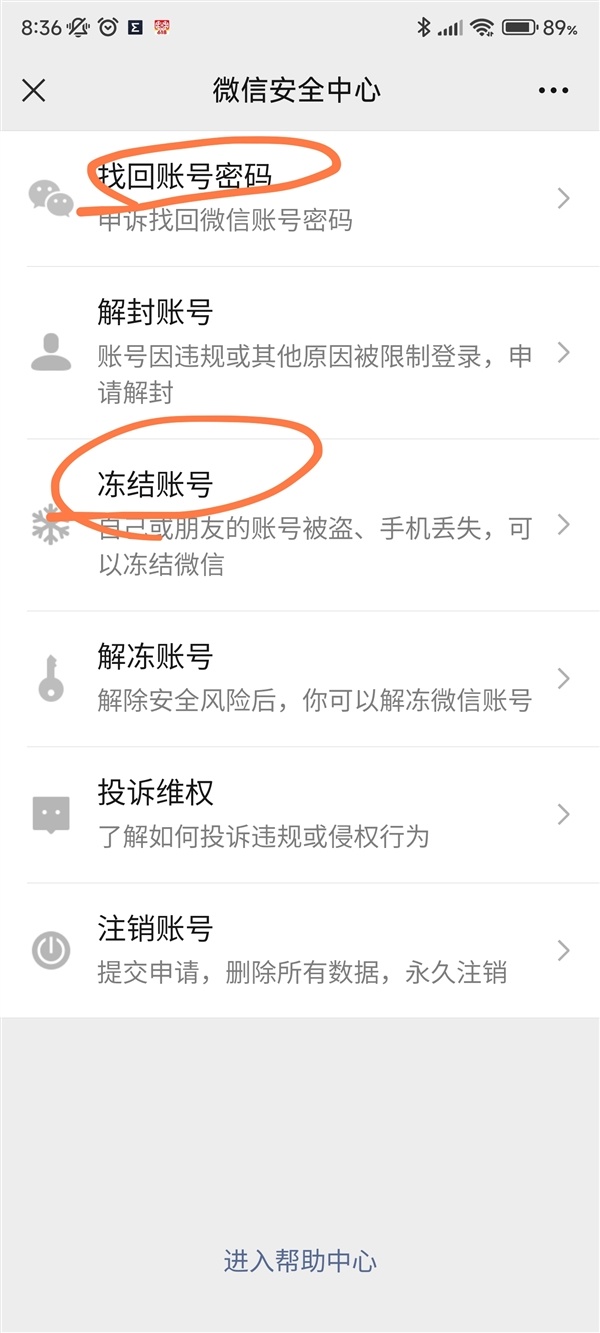This screenshot has height=1333, width=600.
Task: Choose 解冻账号 to unfreeze account
Action: [300, 678]
